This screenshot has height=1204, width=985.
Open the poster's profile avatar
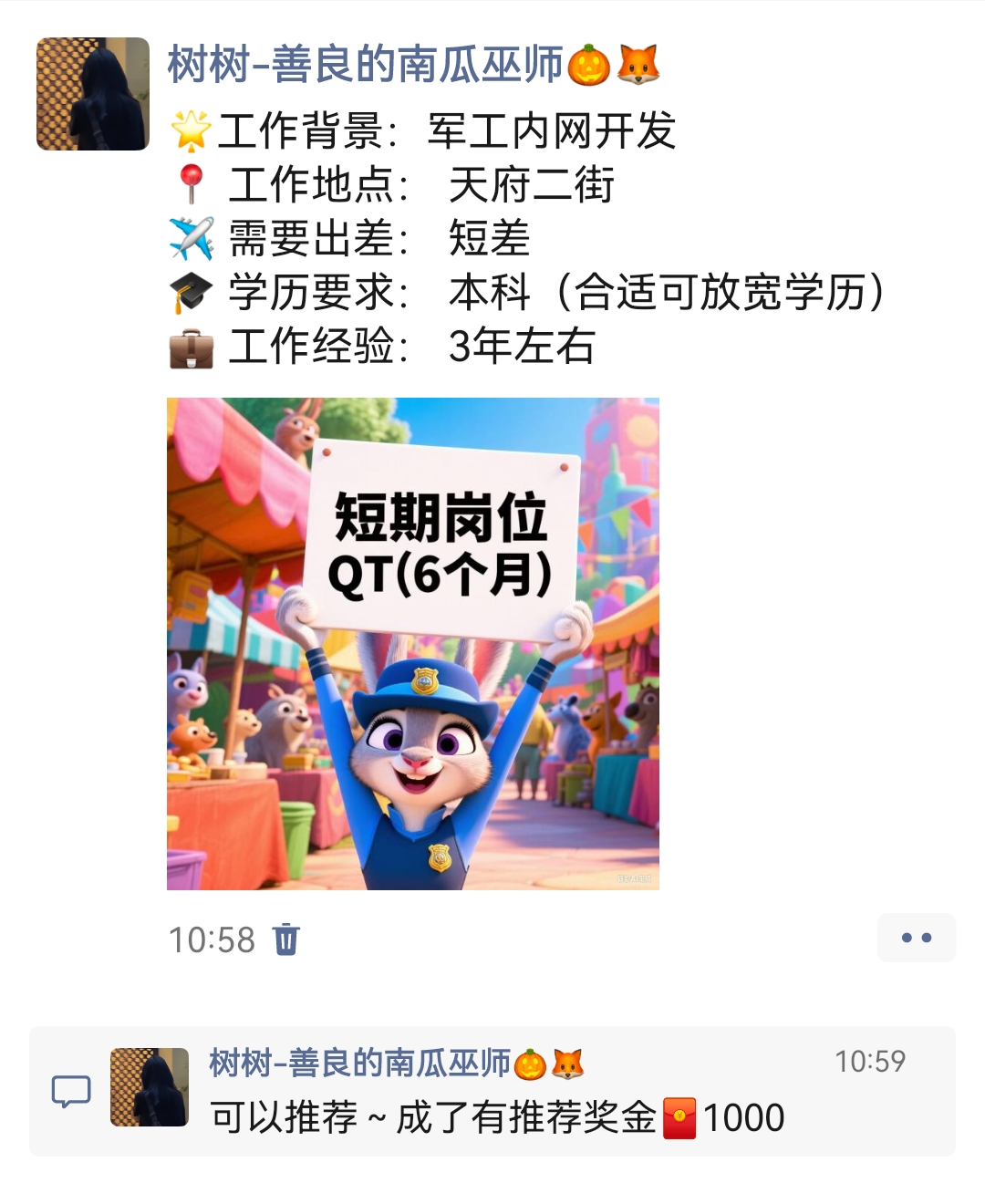click(x=92, y=94)
